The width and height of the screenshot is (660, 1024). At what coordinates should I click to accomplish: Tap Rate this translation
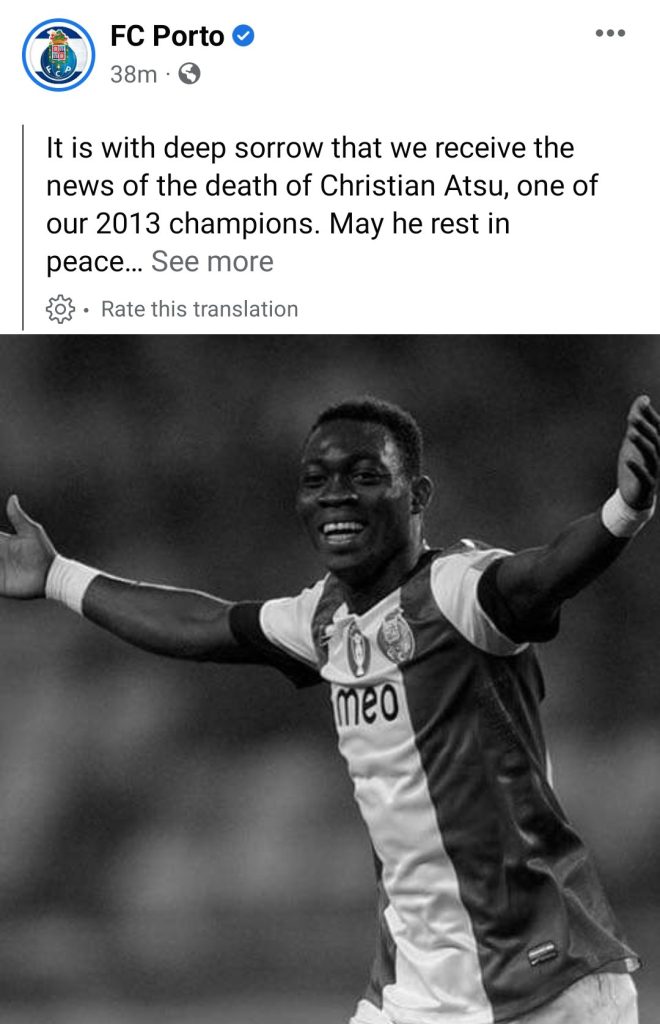point(199,309)
